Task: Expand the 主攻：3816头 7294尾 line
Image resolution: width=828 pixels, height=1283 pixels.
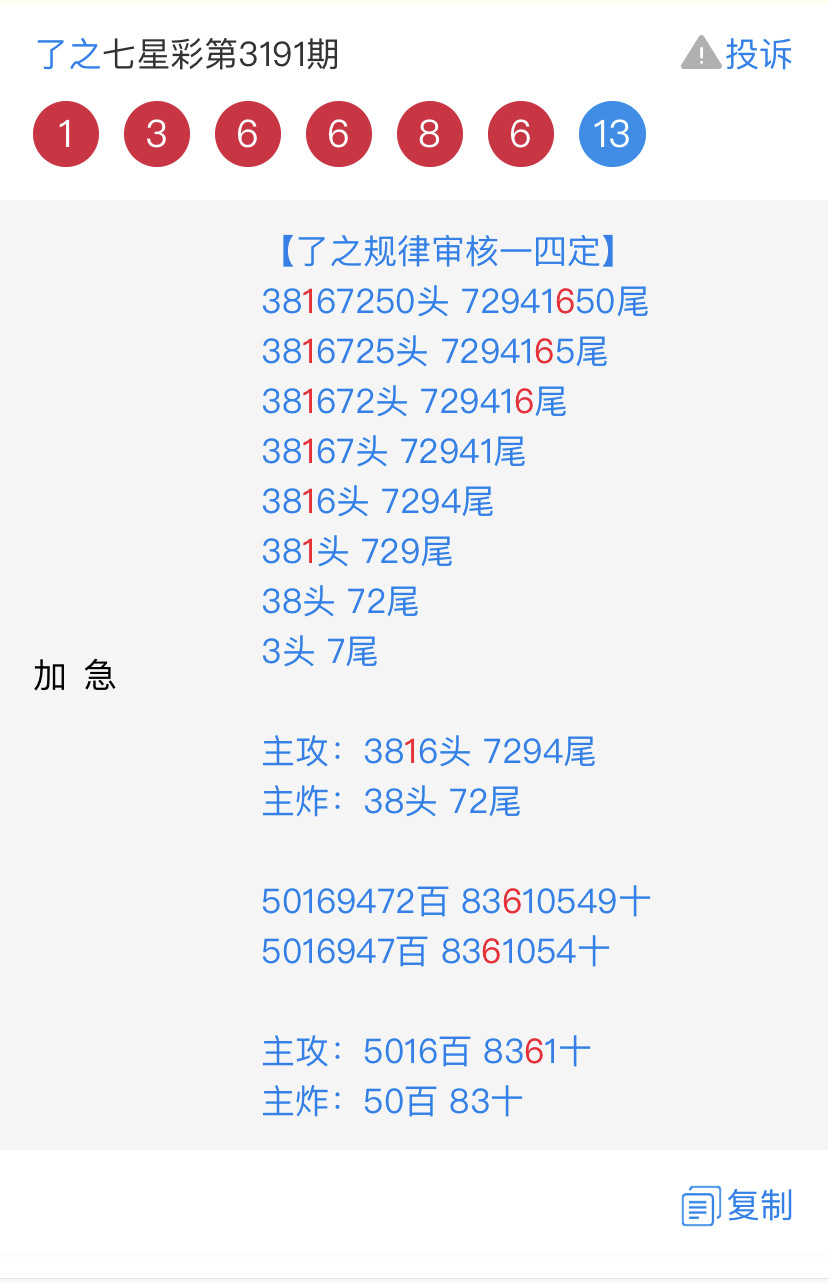Action: 428,752
